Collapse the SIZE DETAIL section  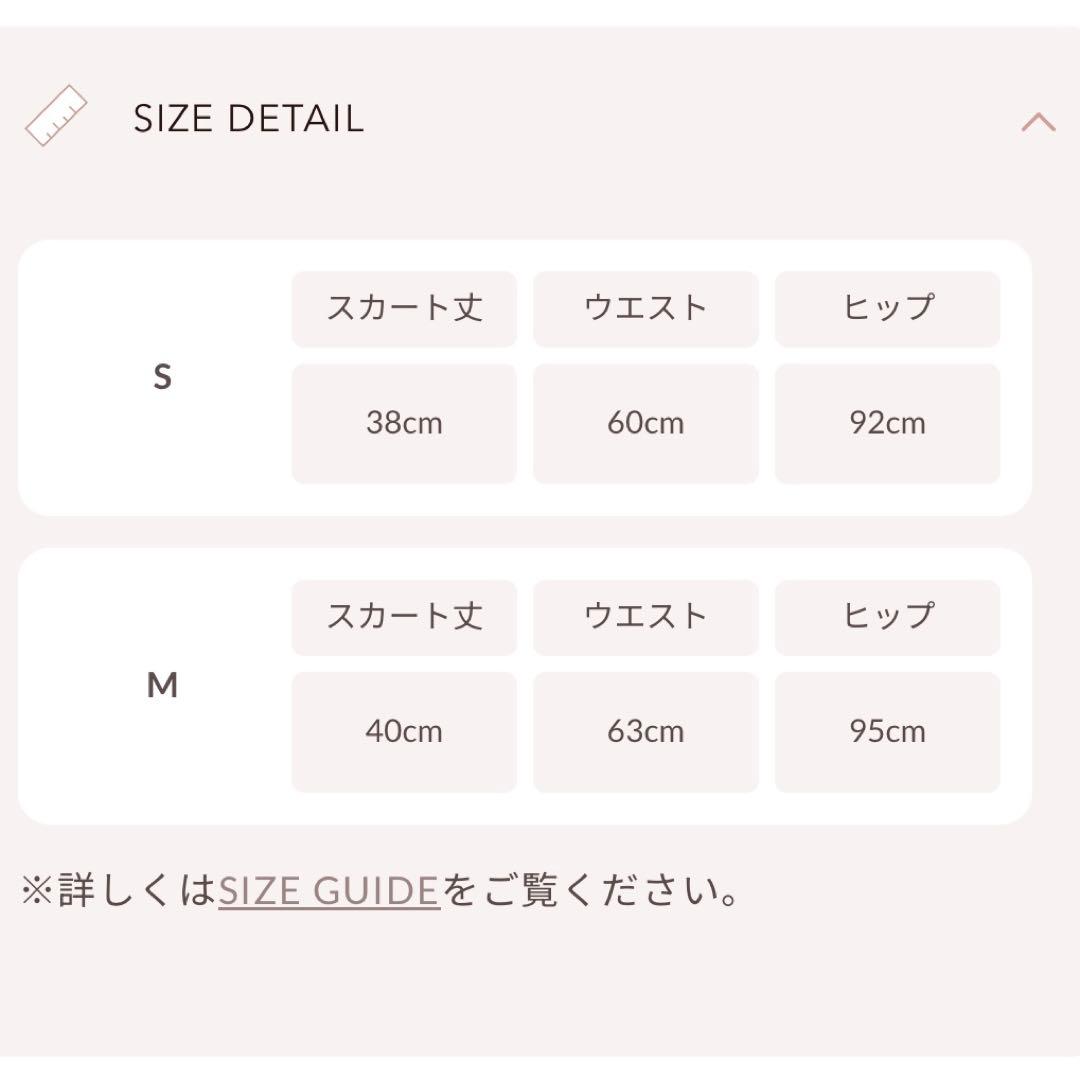point(1038,122)
